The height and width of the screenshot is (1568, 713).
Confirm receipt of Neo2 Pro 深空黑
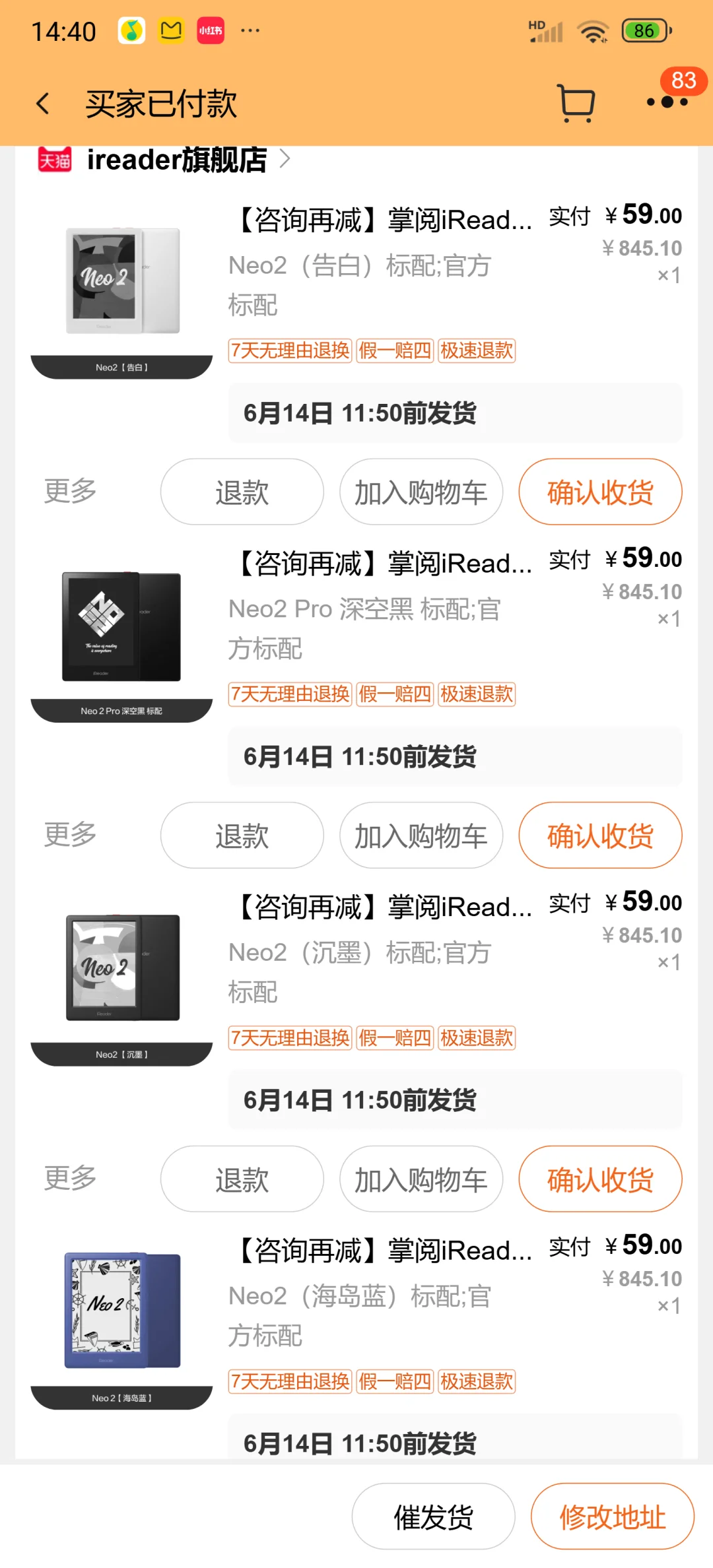(x=600, y=835)
